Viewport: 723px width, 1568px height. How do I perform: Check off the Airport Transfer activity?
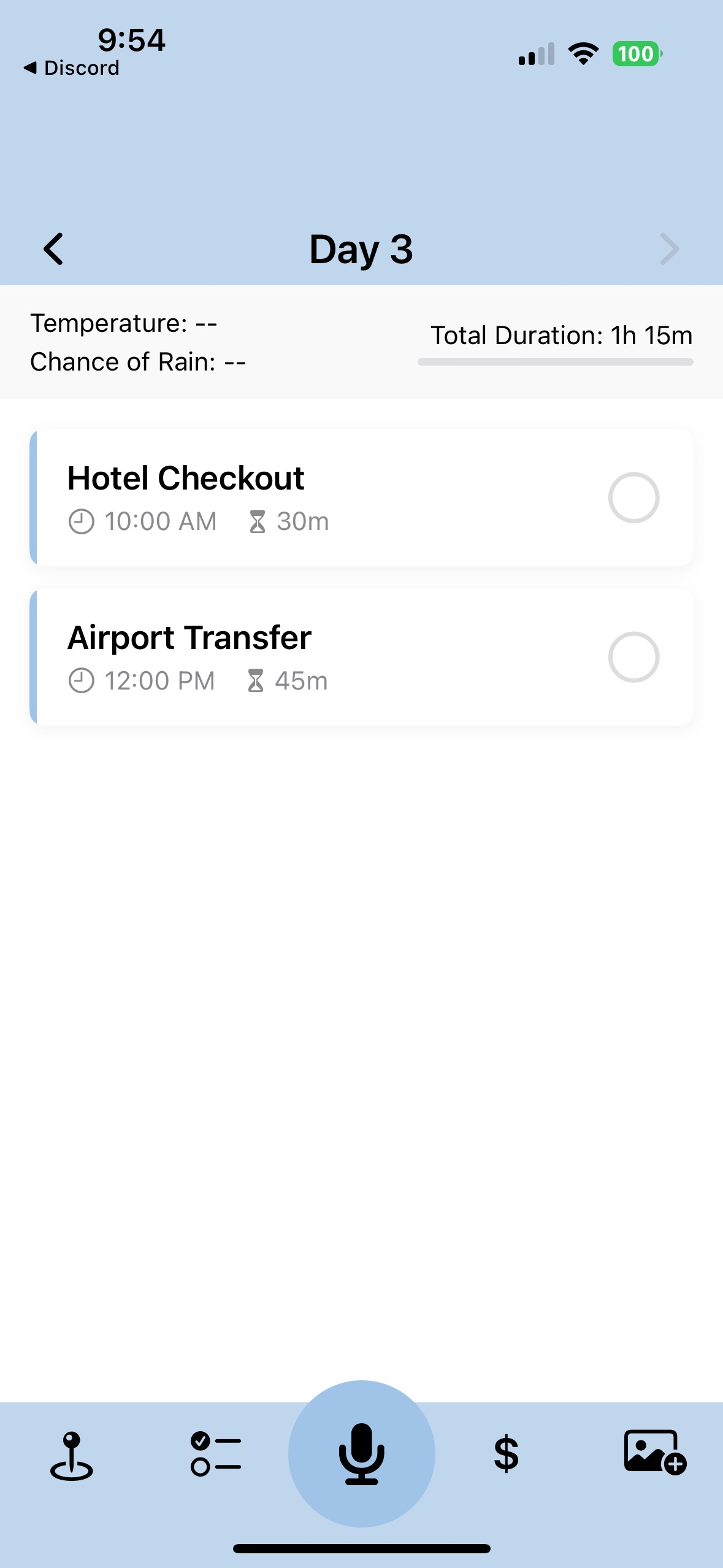point(633,657)
